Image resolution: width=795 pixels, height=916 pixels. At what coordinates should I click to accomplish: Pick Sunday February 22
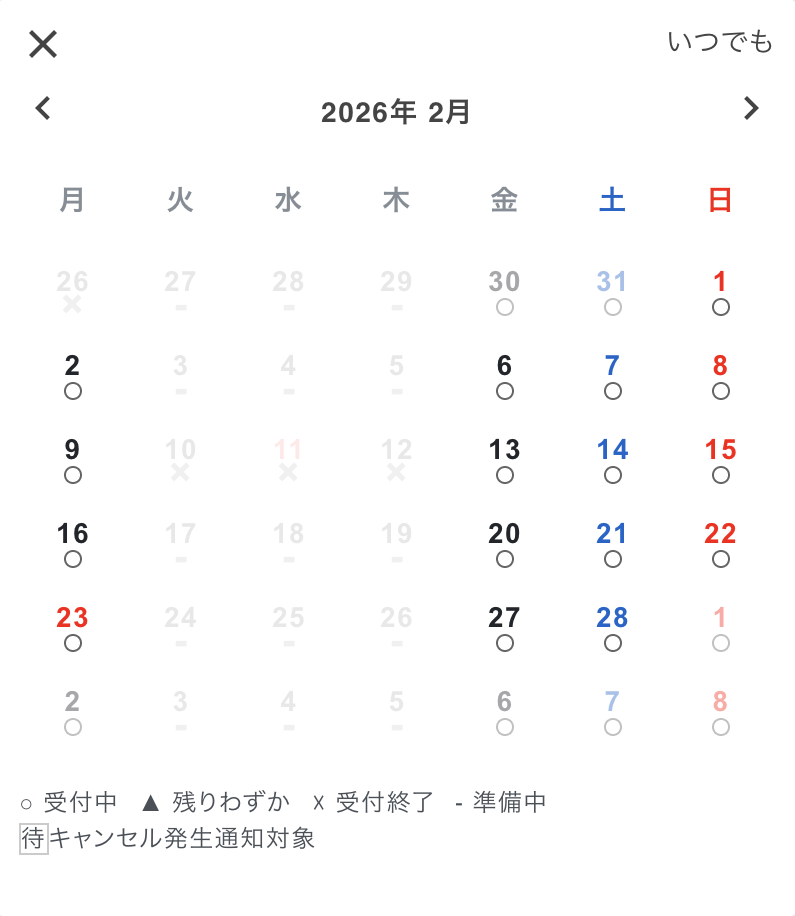(720, 544)
